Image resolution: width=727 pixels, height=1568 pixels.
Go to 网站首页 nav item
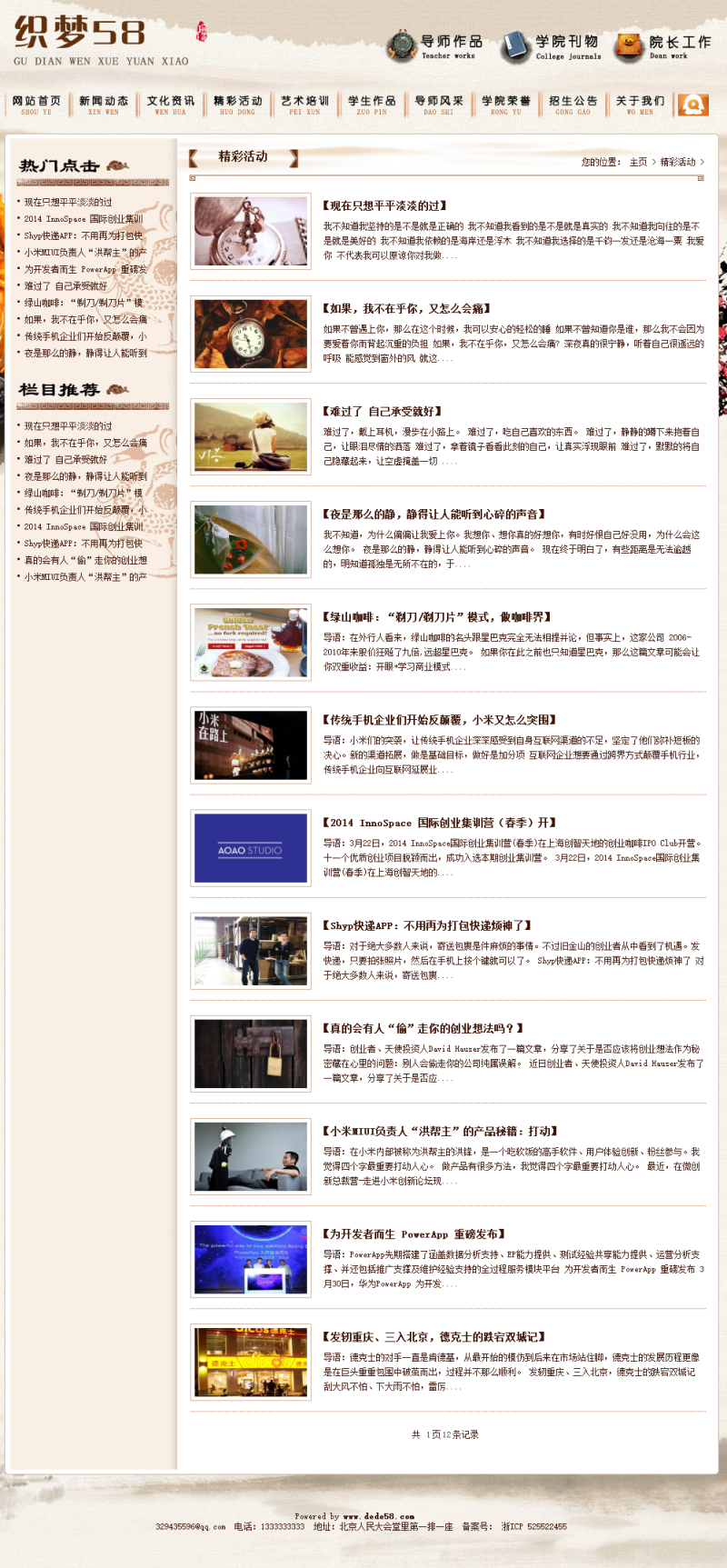36,105
